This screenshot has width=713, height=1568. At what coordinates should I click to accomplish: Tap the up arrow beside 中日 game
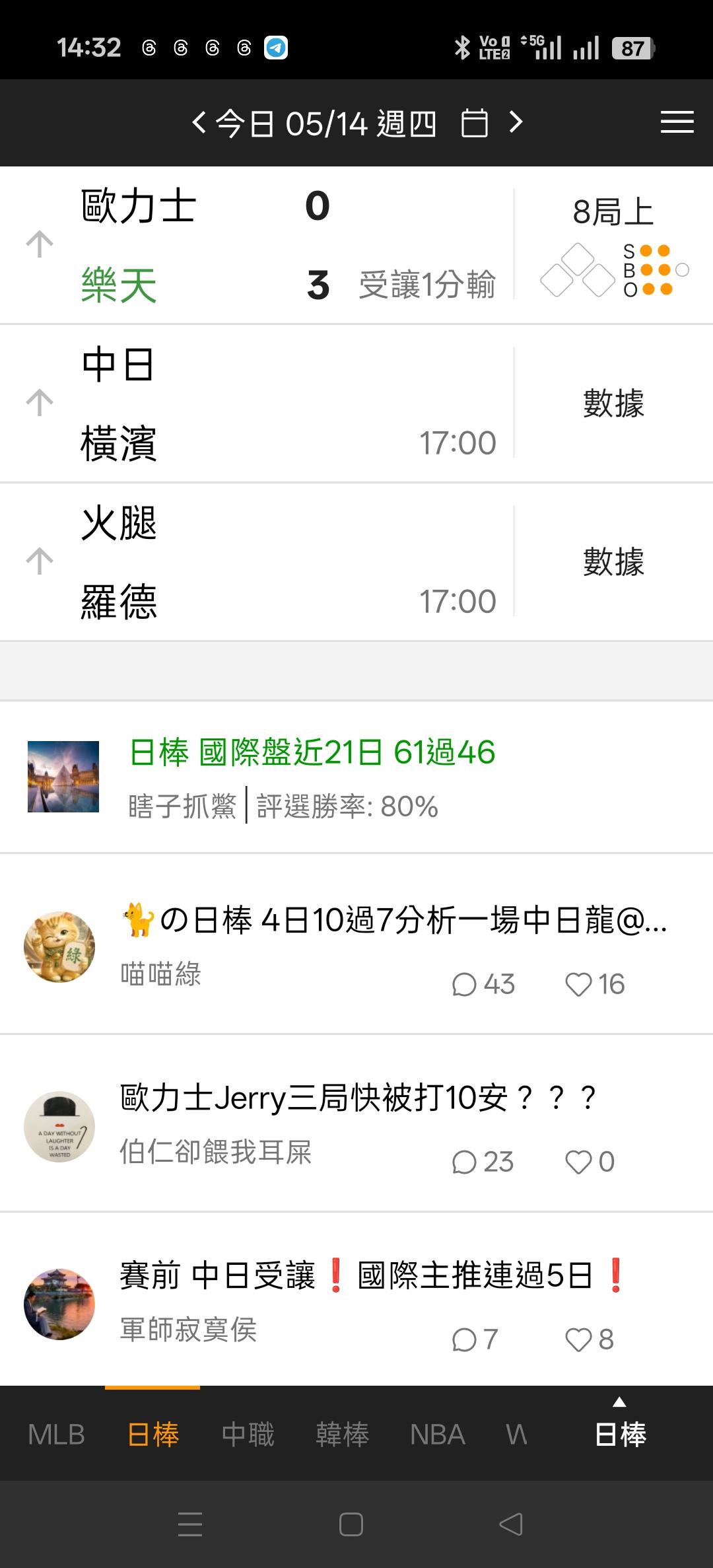pyautogui.click(x=40, y=402)
